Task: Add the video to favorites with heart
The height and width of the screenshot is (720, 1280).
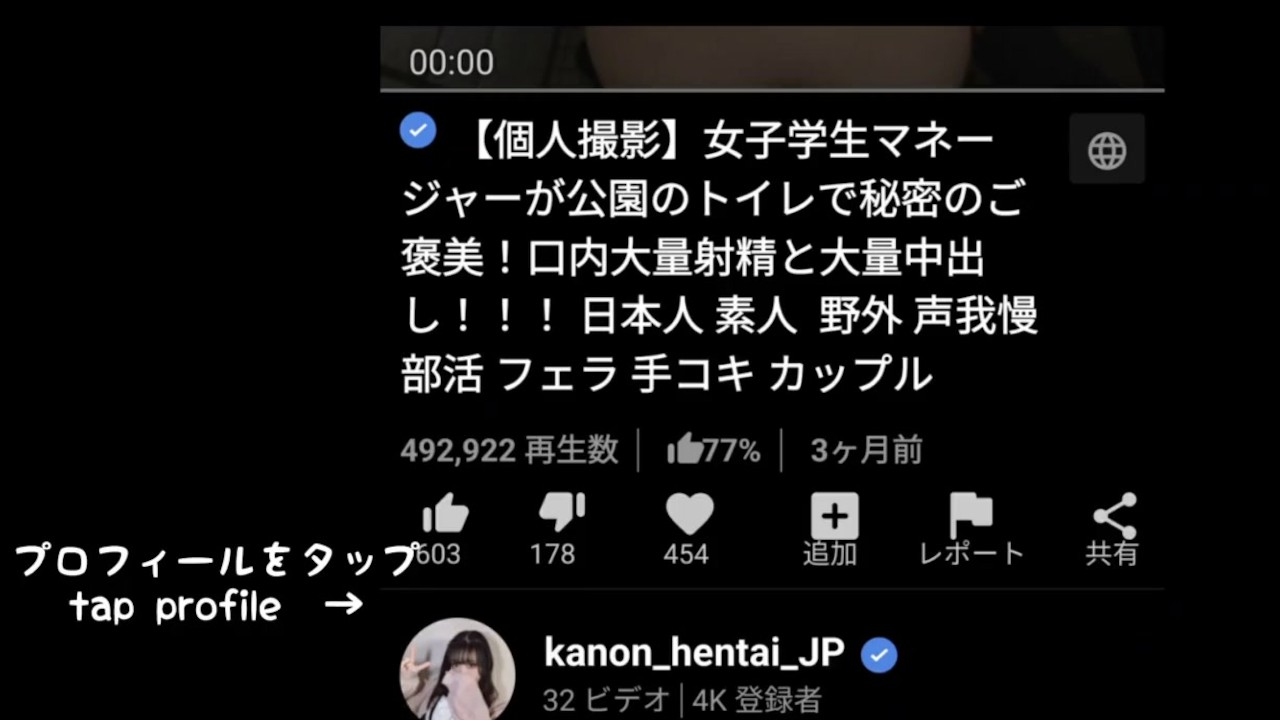Action: (x=690, y=514)
